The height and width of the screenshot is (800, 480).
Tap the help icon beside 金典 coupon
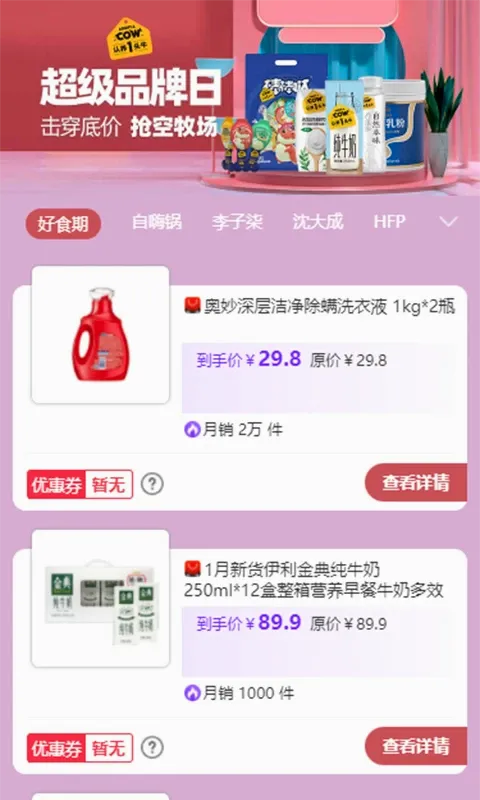coord(152,748)
